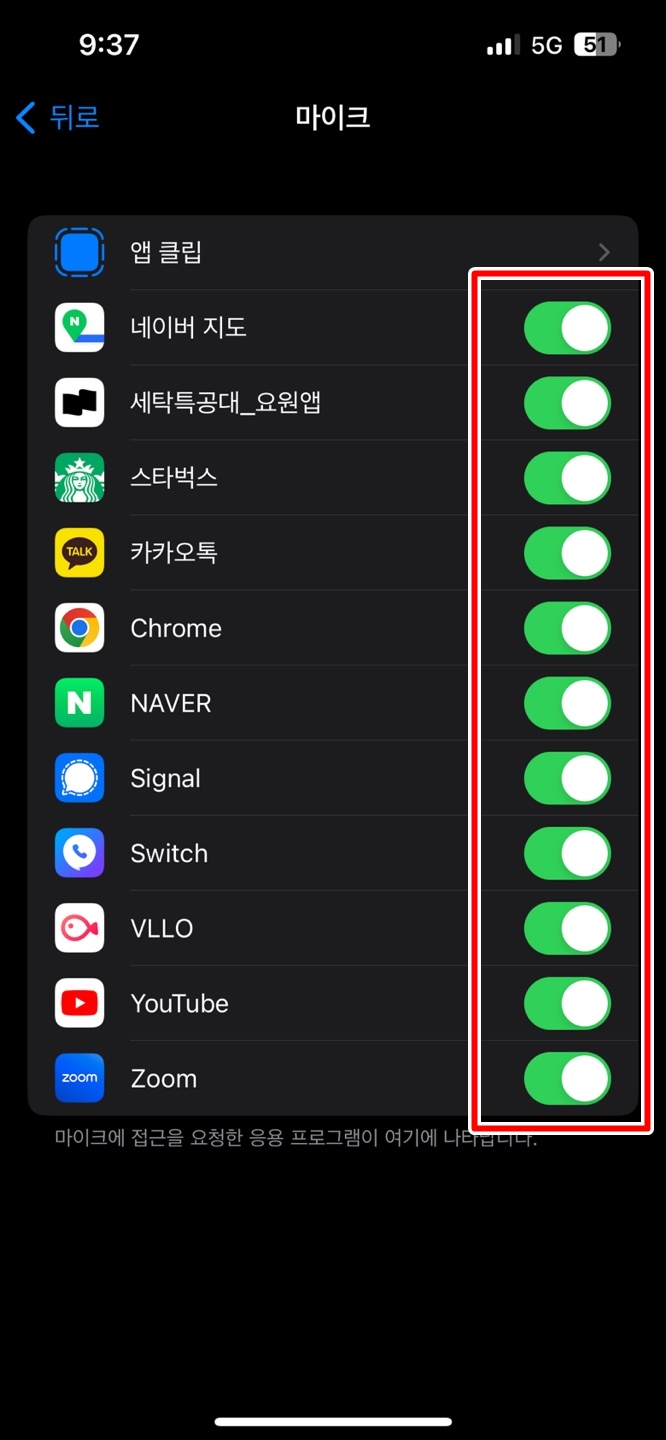Turn off microphone for 네이버 지도

(567, 328)
